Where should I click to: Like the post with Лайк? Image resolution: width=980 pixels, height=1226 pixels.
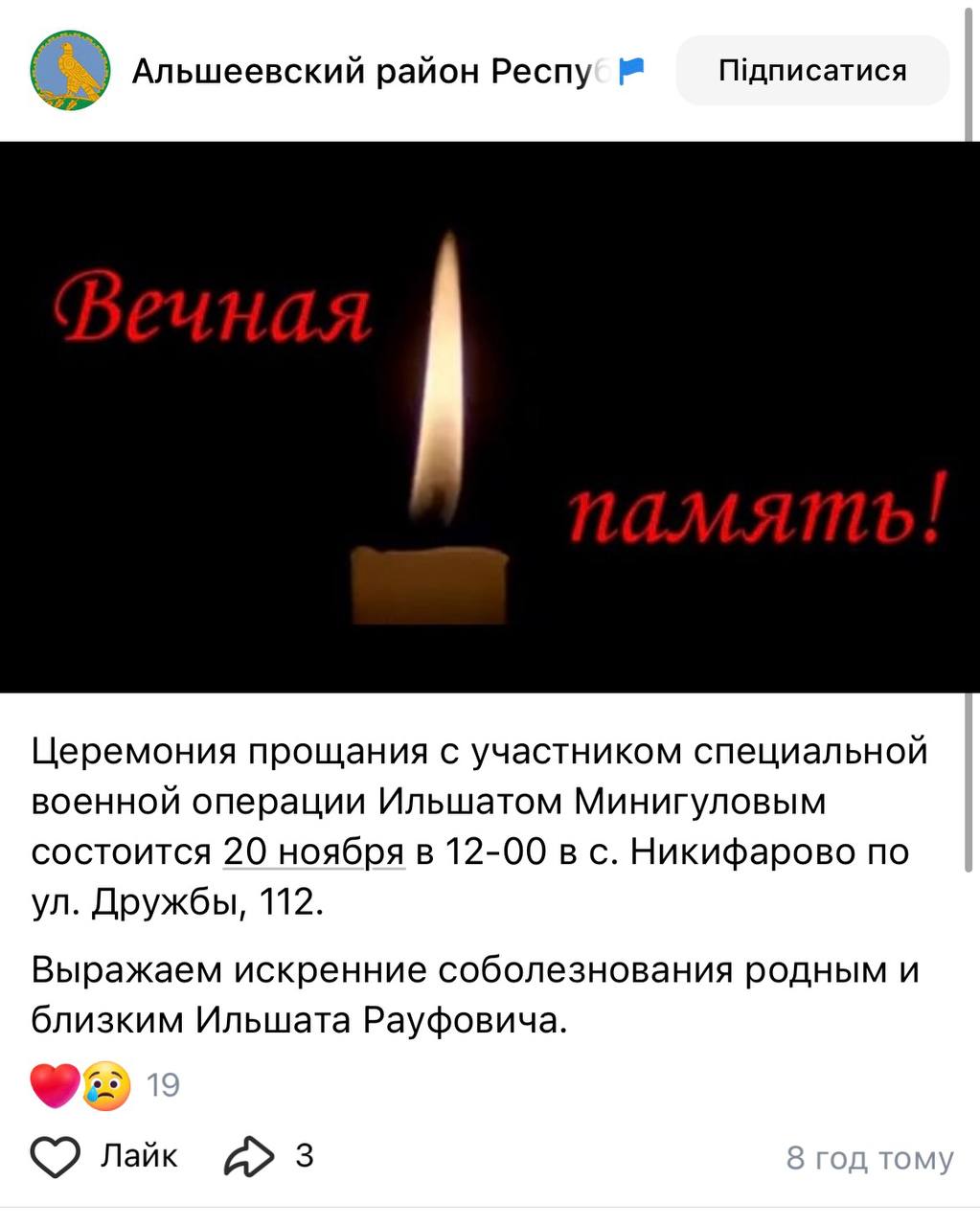(x=103, y=1156)
